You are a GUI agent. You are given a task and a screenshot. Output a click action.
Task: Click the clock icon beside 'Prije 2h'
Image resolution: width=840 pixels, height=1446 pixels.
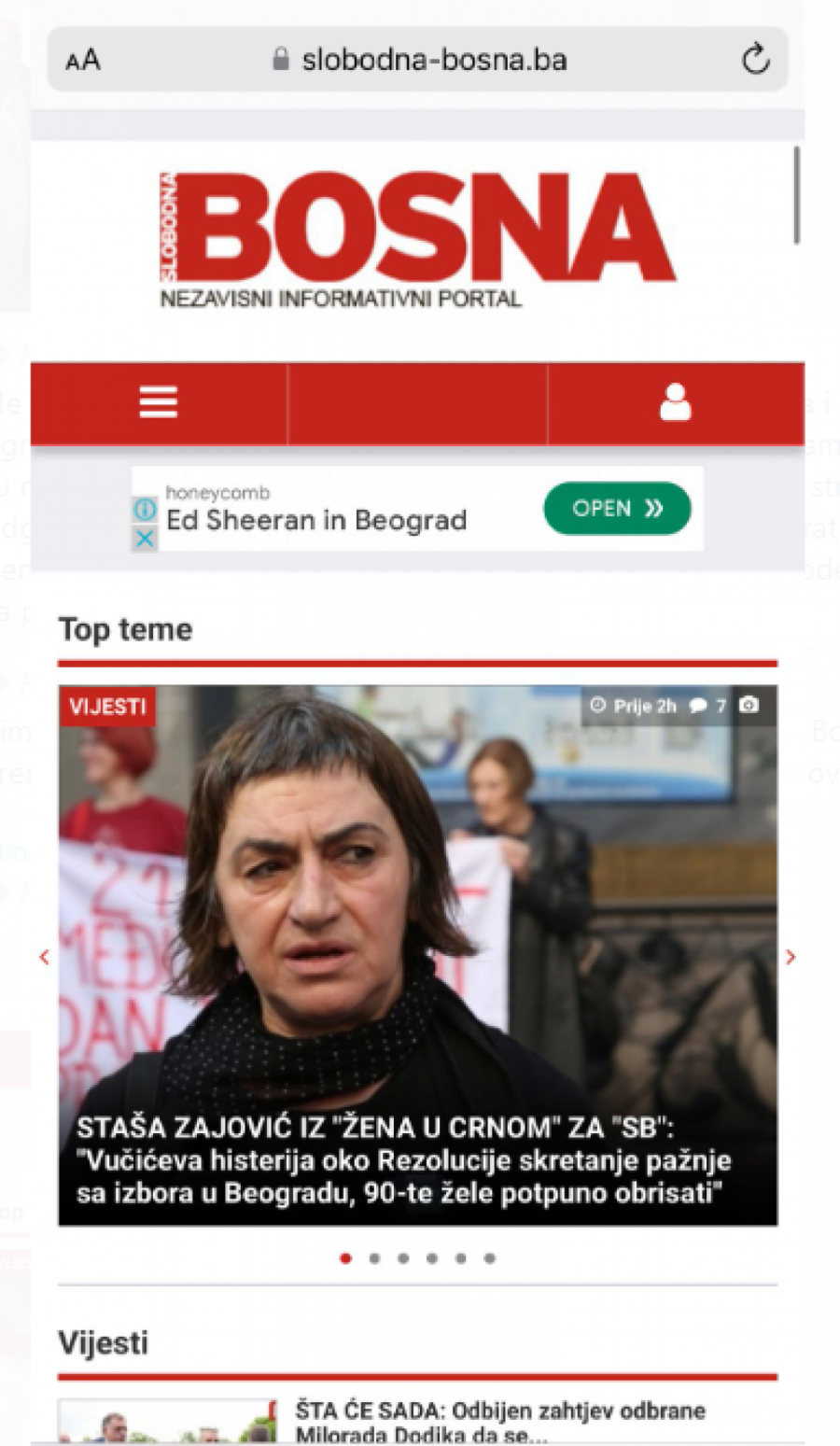(595, 707)
